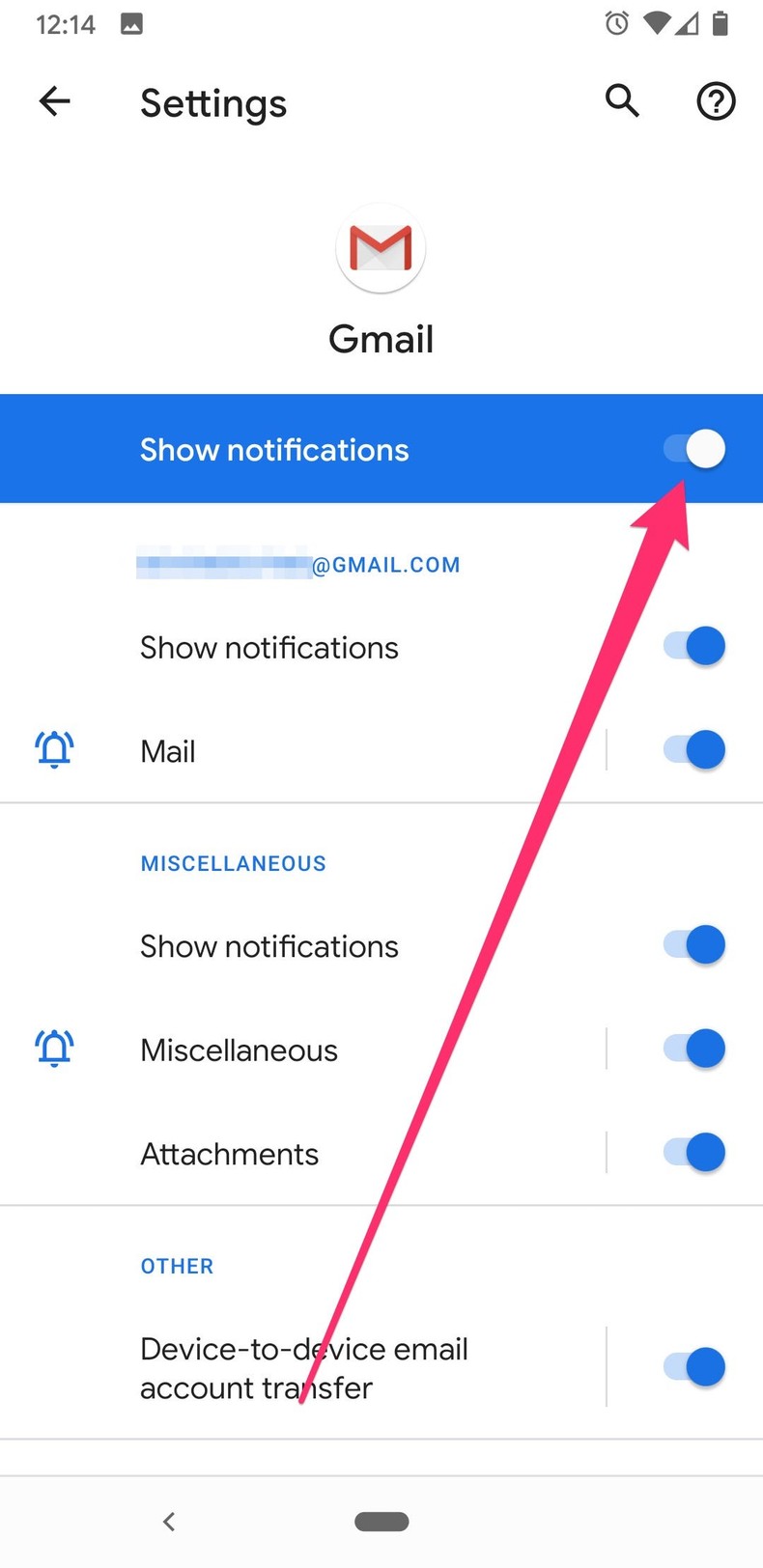
Task: Tap the home pill in the navigation bar
Action: click(381, 1521)
